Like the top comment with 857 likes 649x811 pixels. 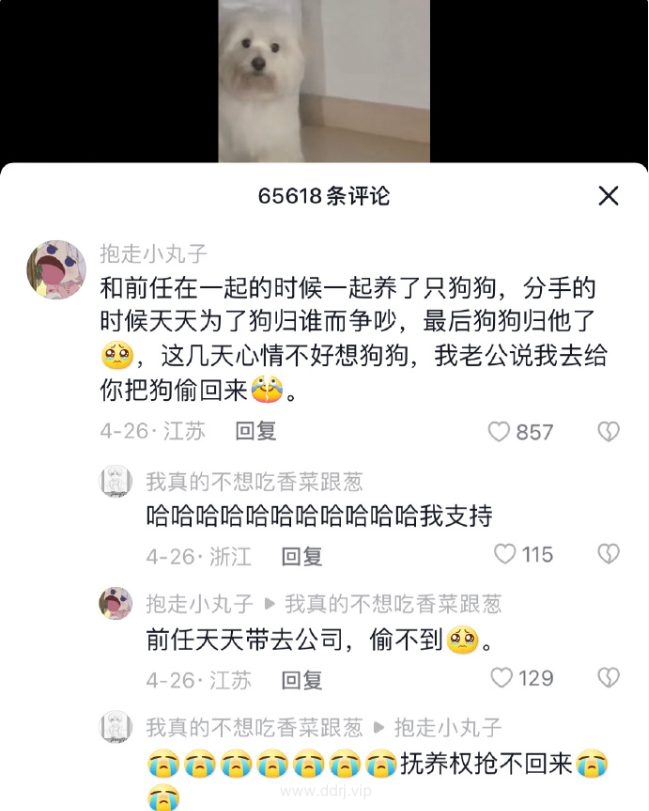tap(499, 431)
